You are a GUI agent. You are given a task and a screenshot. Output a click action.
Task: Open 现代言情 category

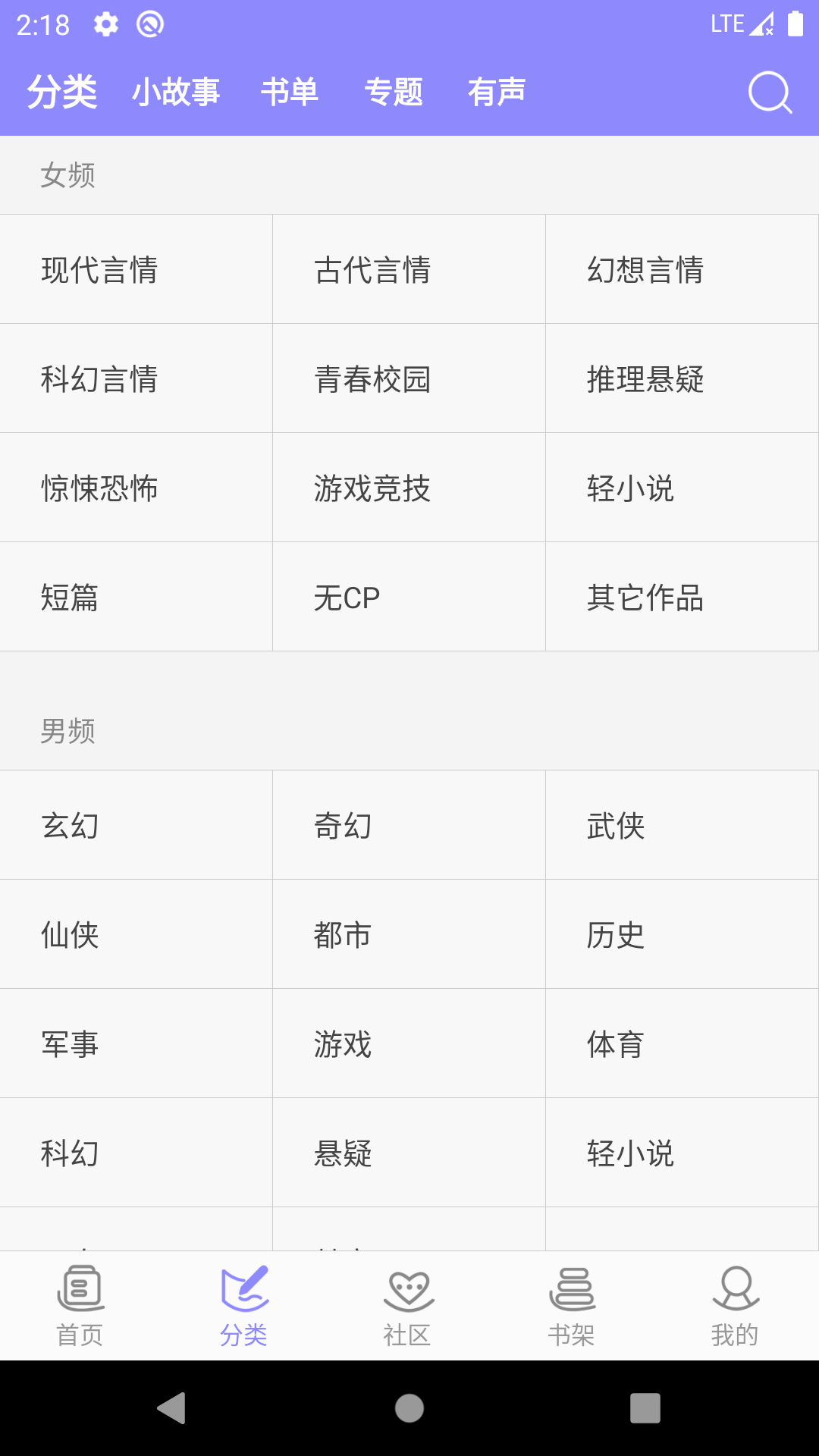click(x=136, y=270)
